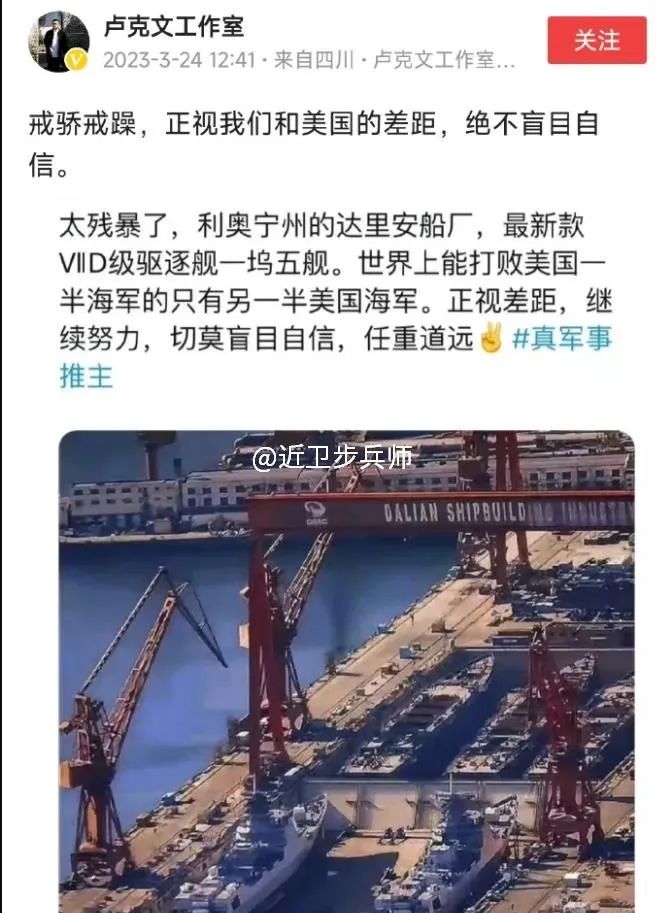The width and height of the screenshot is (666, 913).
Task: Open 卢克文工作室's profile avatar
Action: tap(59, 41)
